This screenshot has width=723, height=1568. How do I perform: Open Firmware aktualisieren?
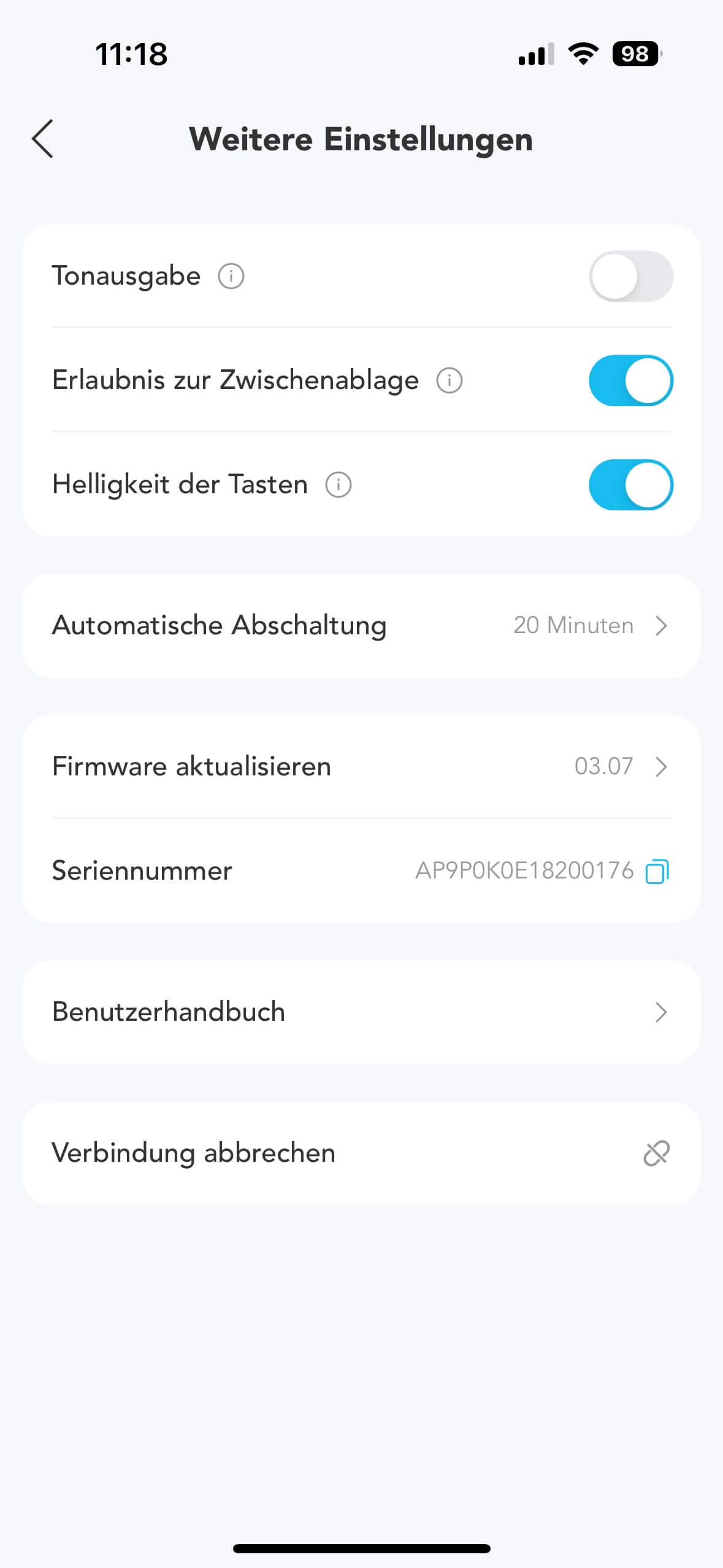click(361, 766)
